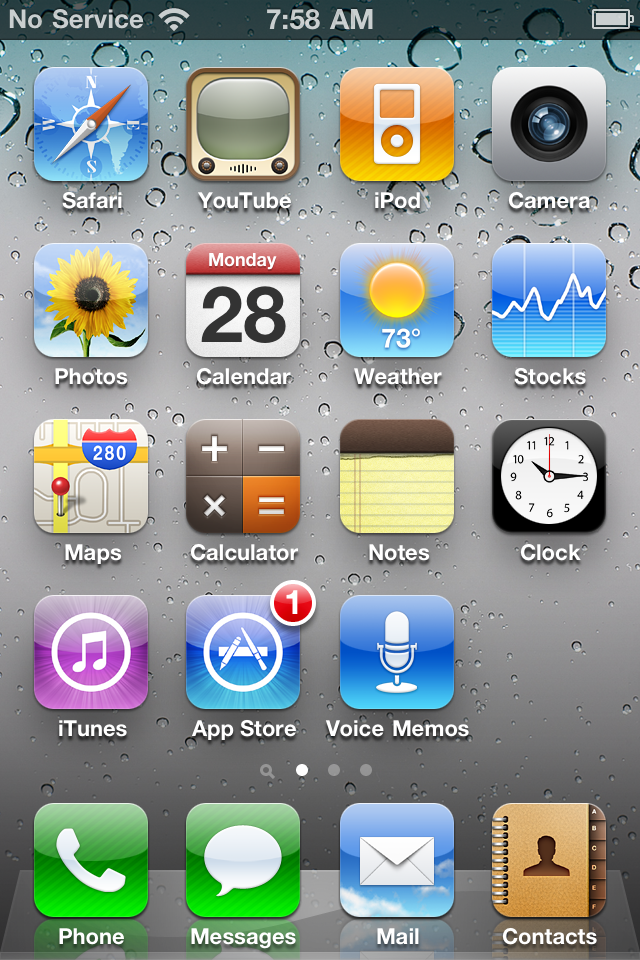Launch the iTunes store app

coord(91,652)
